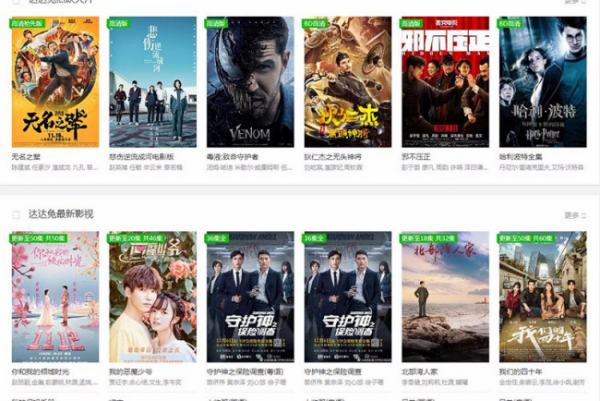Open the movie 无名之辈

[54, 82]
